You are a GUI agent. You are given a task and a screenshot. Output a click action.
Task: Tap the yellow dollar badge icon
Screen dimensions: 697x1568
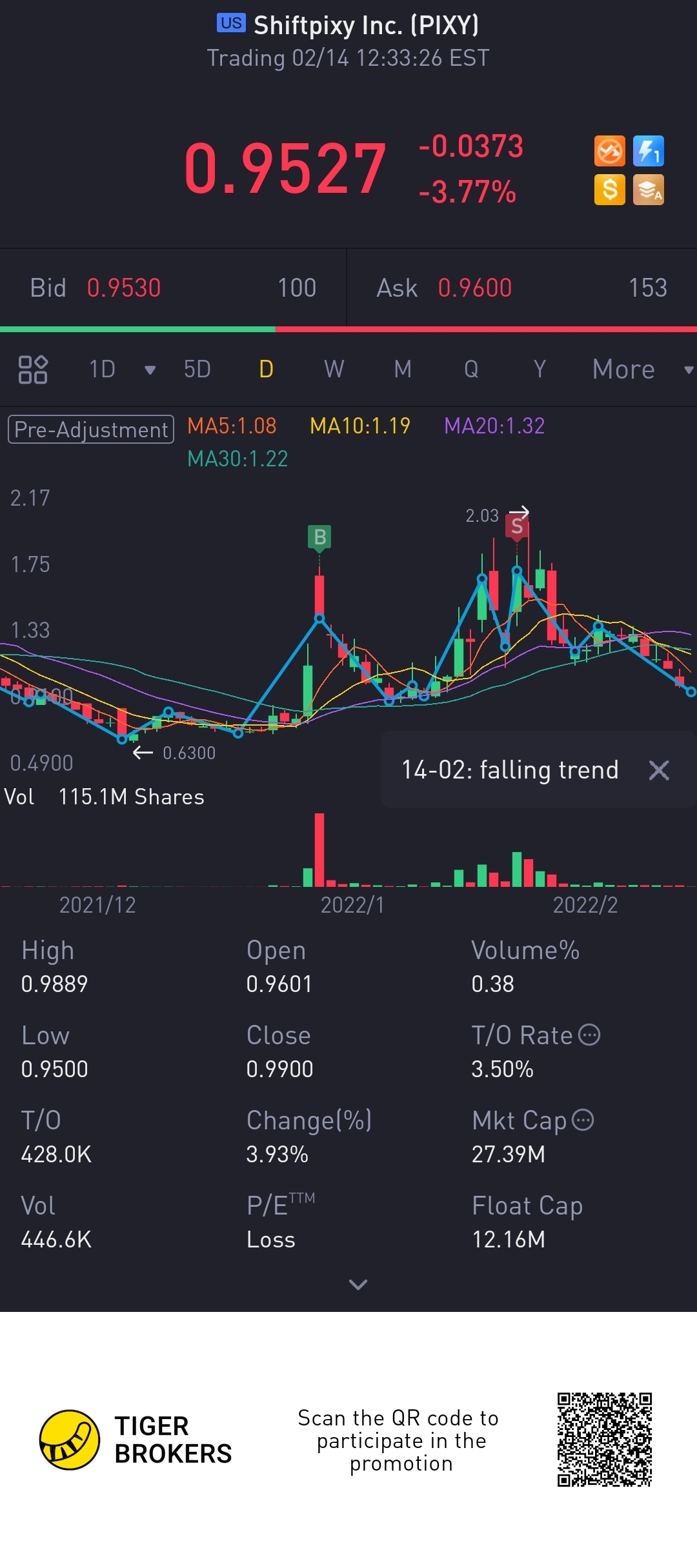[609, 190]
